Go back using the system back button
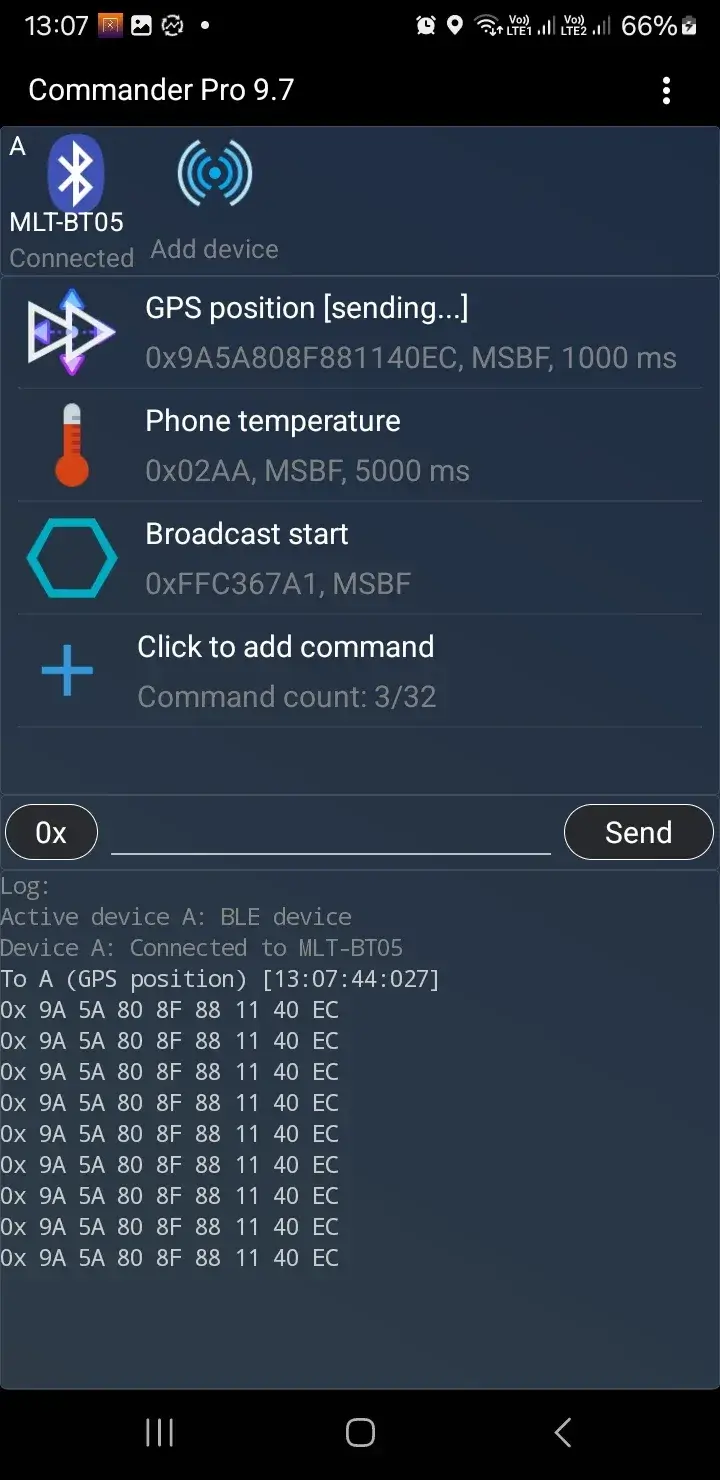Image resolution: width=720 pixels, height=1480 pixels. [x=562, y=1432]
